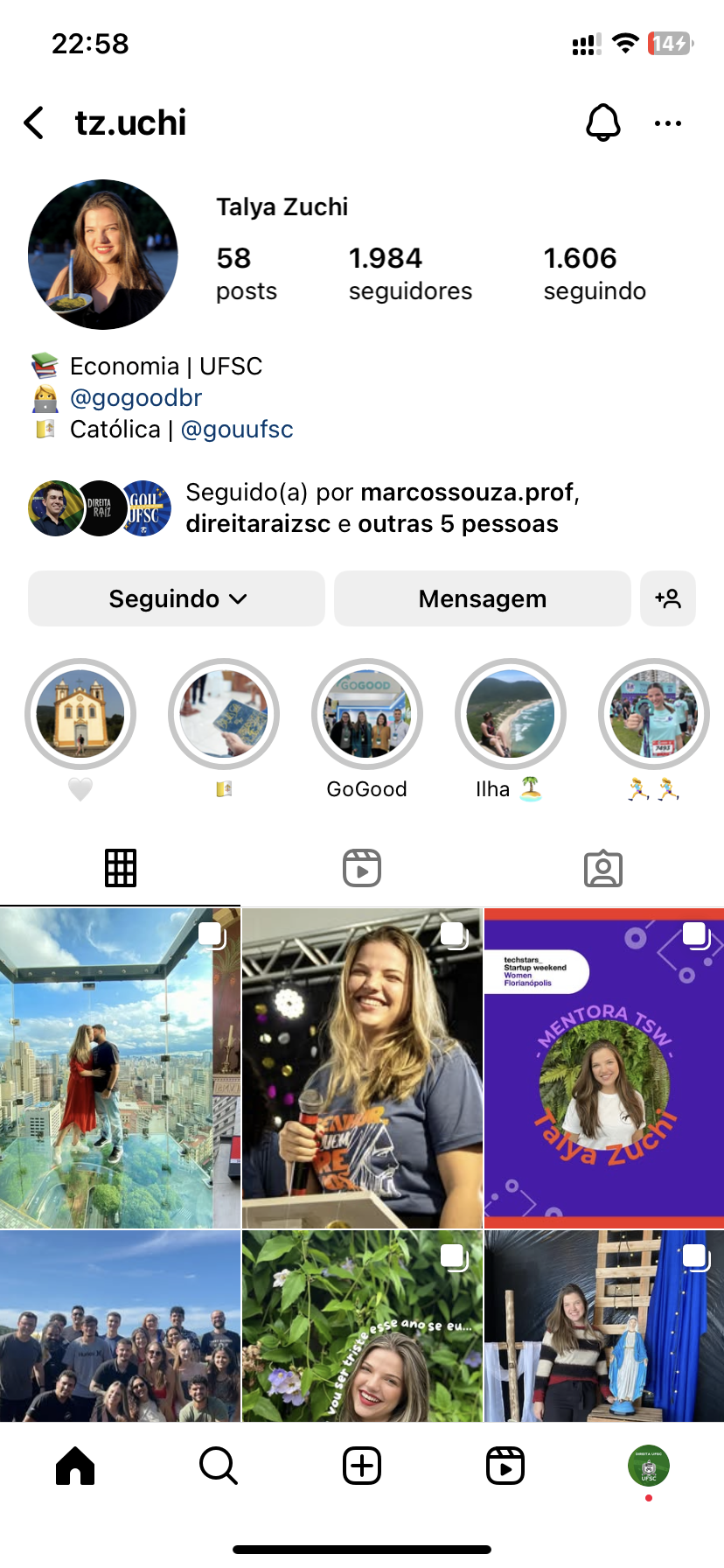Image resolution: width=724 pixels, height=1568 pixels.
Task: Open the three-dot overflow menu
Action: pos(668,123)
